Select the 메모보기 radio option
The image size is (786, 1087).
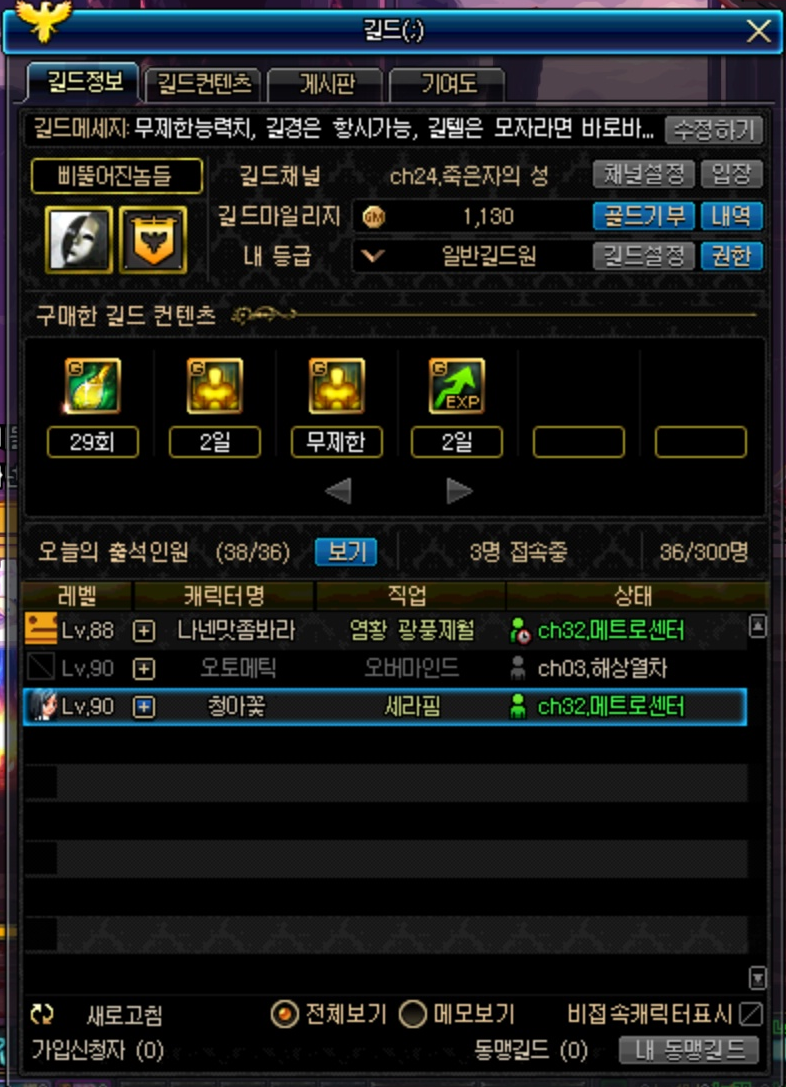click(x=414, y=1015)
